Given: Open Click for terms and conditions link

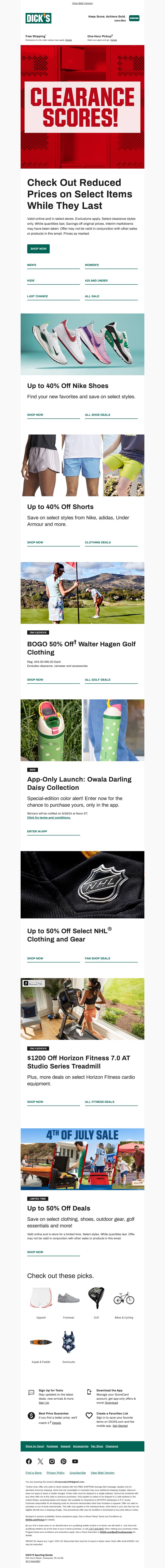Looking at the screenshot, I should (x=49, y=818).
